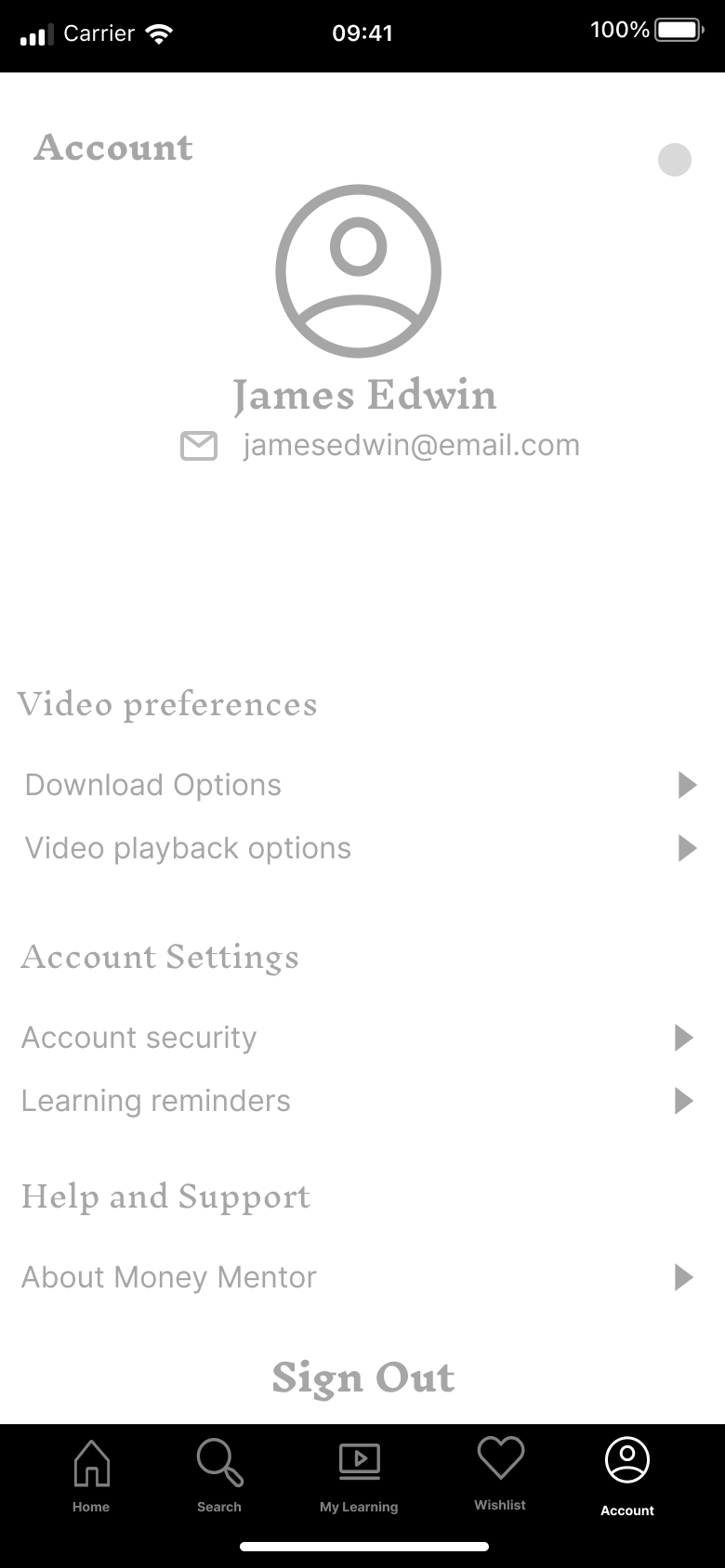Switch to the Search tab
Image resolution: width=725 pixels, height=1568 pixels.
tap(219, 1476)
